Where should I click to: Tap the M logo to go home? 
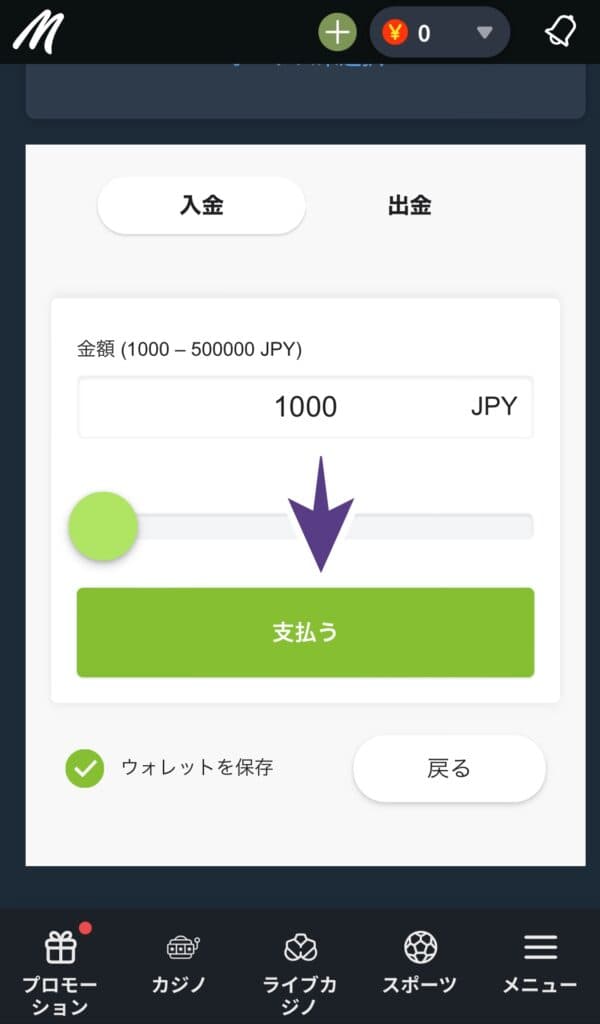36,32
